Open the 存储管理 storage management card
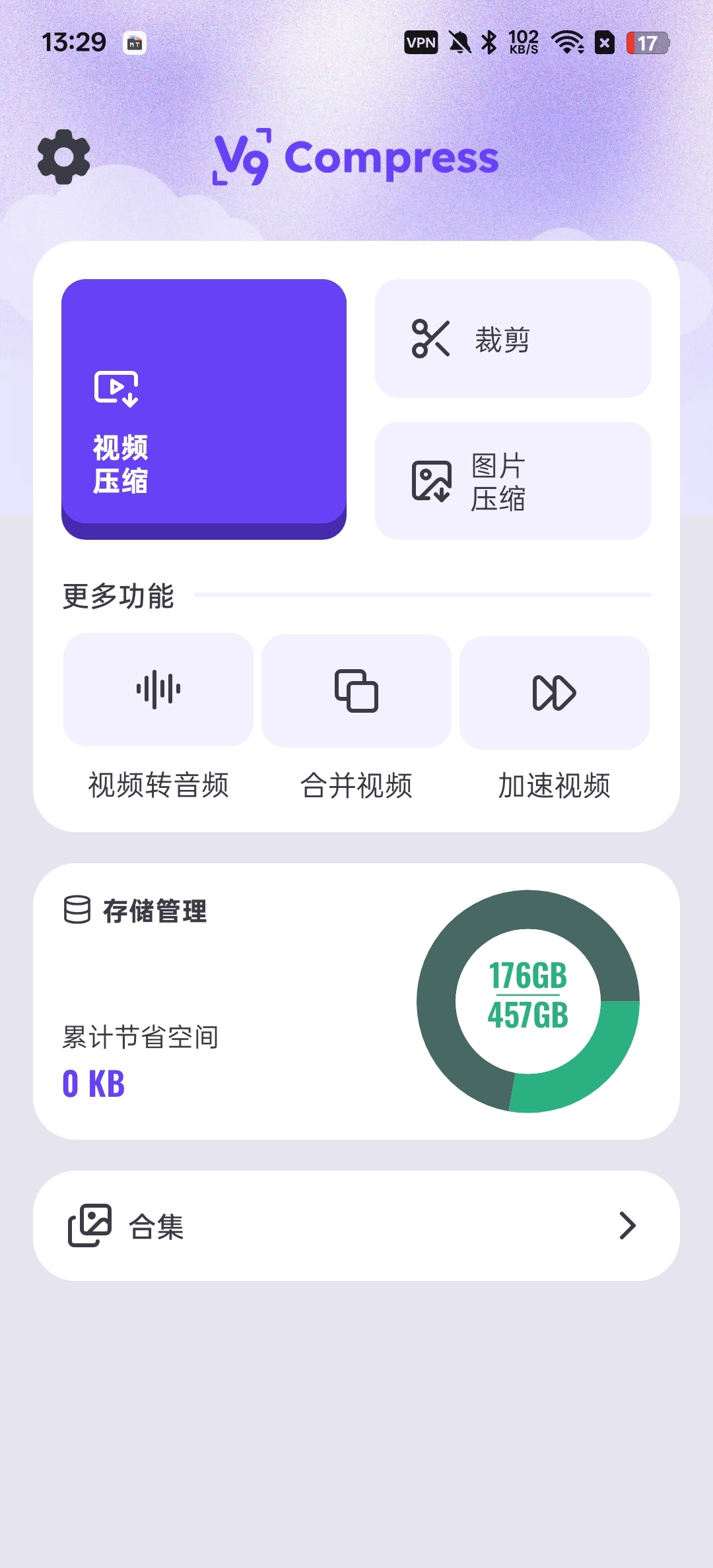Viewport: 713px width, 1568px height. (x=356, y=1001)
